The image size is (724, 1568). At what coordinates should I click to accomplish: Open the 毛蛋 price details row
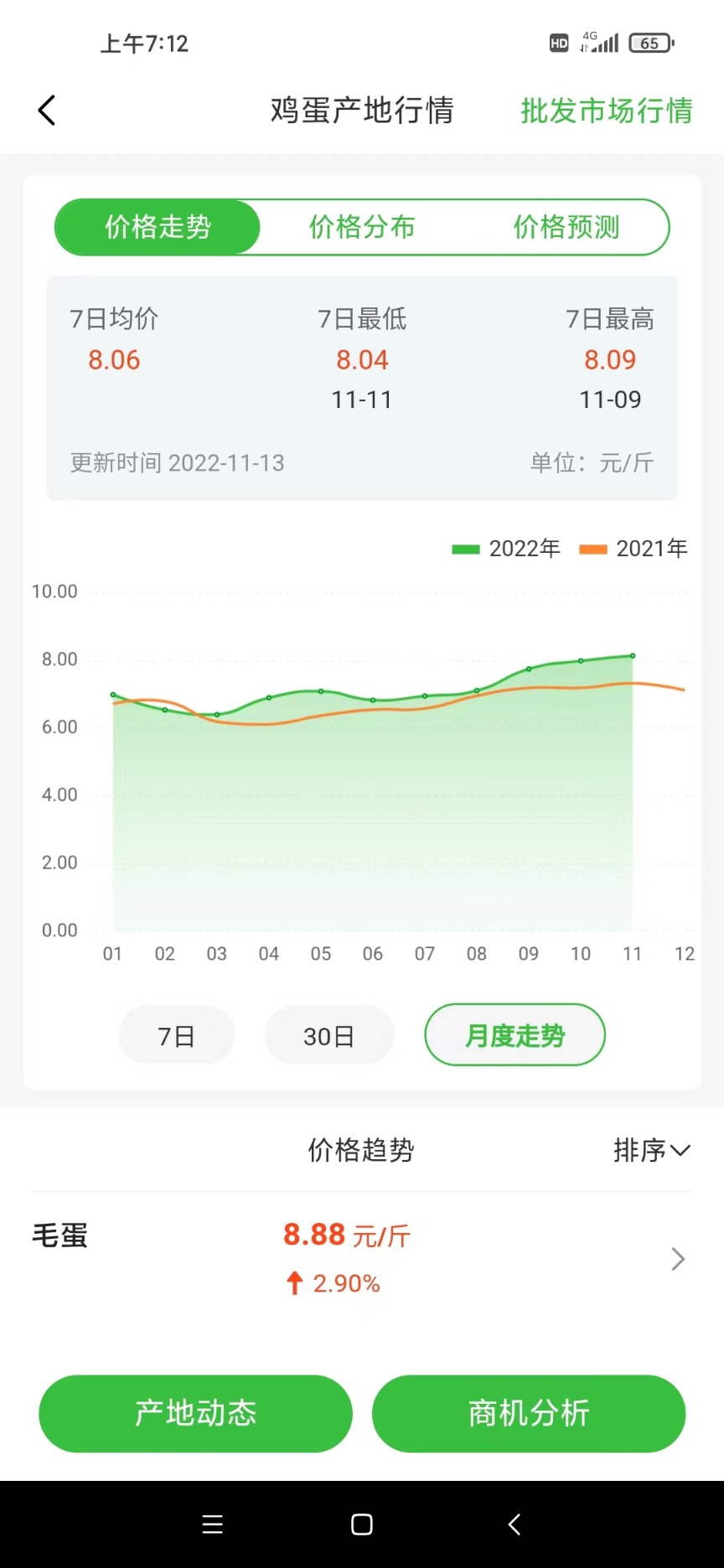pos(362,1258)
